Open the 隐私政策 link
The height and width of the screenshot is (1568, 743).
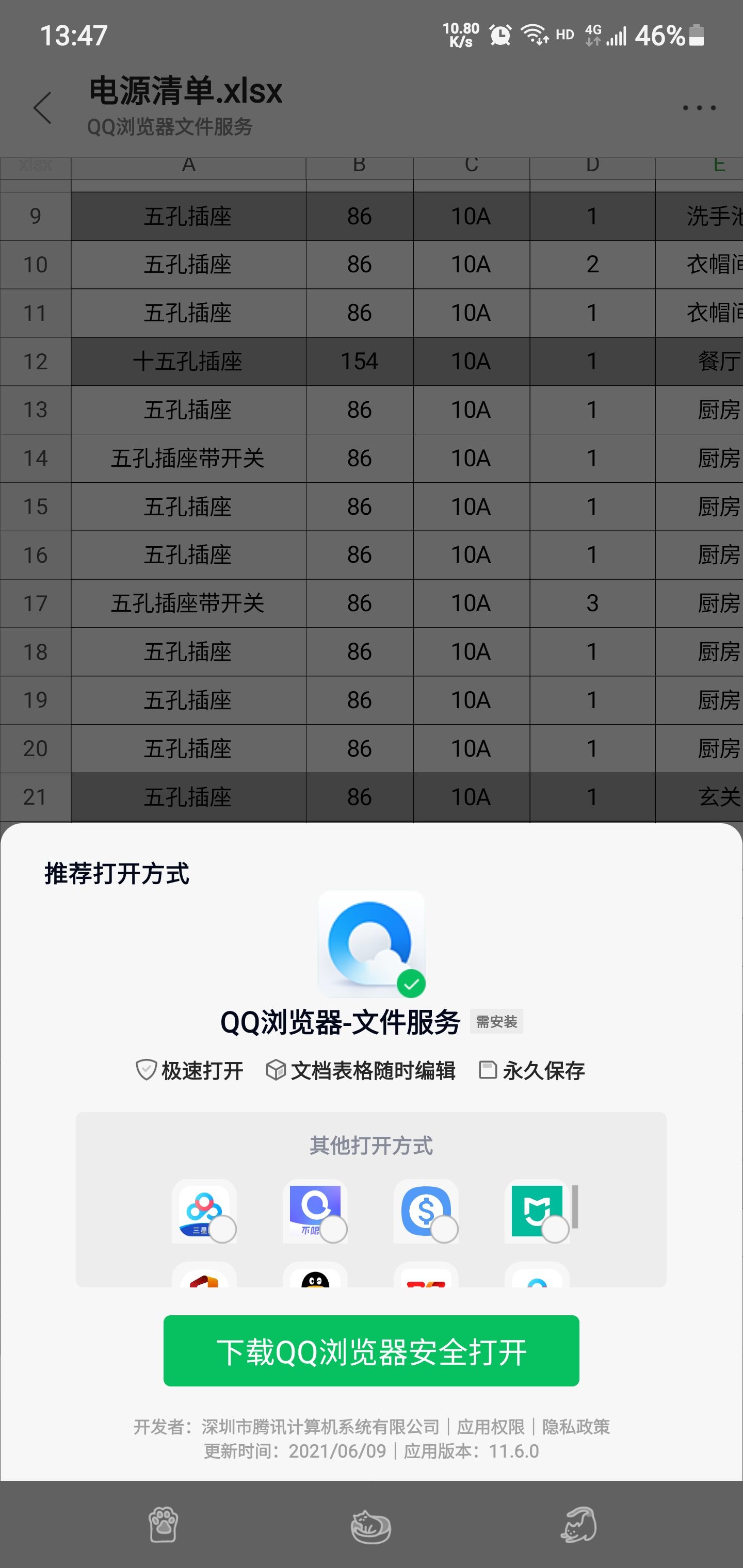coord(576,1427)
